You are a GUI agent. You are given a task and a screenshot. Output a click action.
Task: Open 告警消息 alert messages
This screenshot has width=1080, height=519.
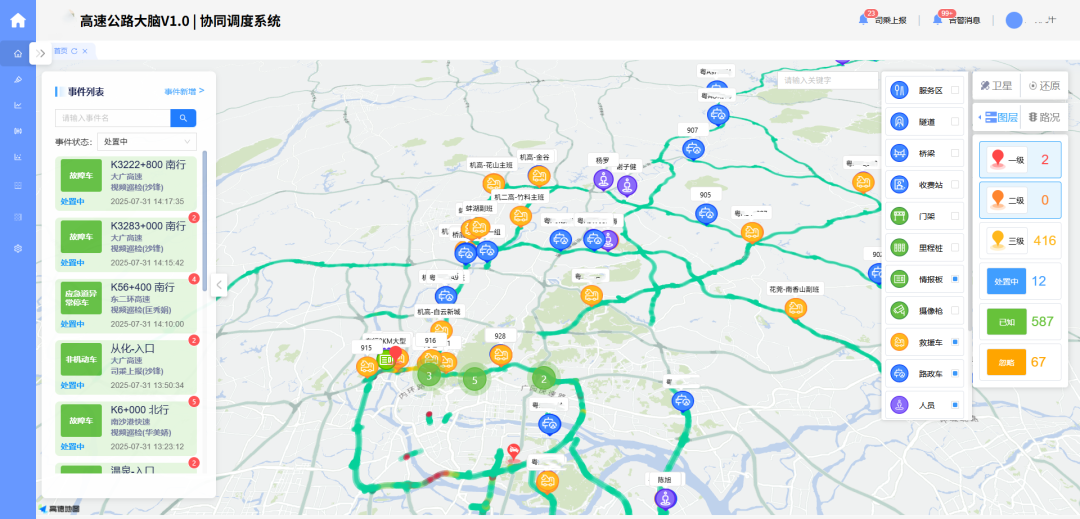tap(956, 19)
